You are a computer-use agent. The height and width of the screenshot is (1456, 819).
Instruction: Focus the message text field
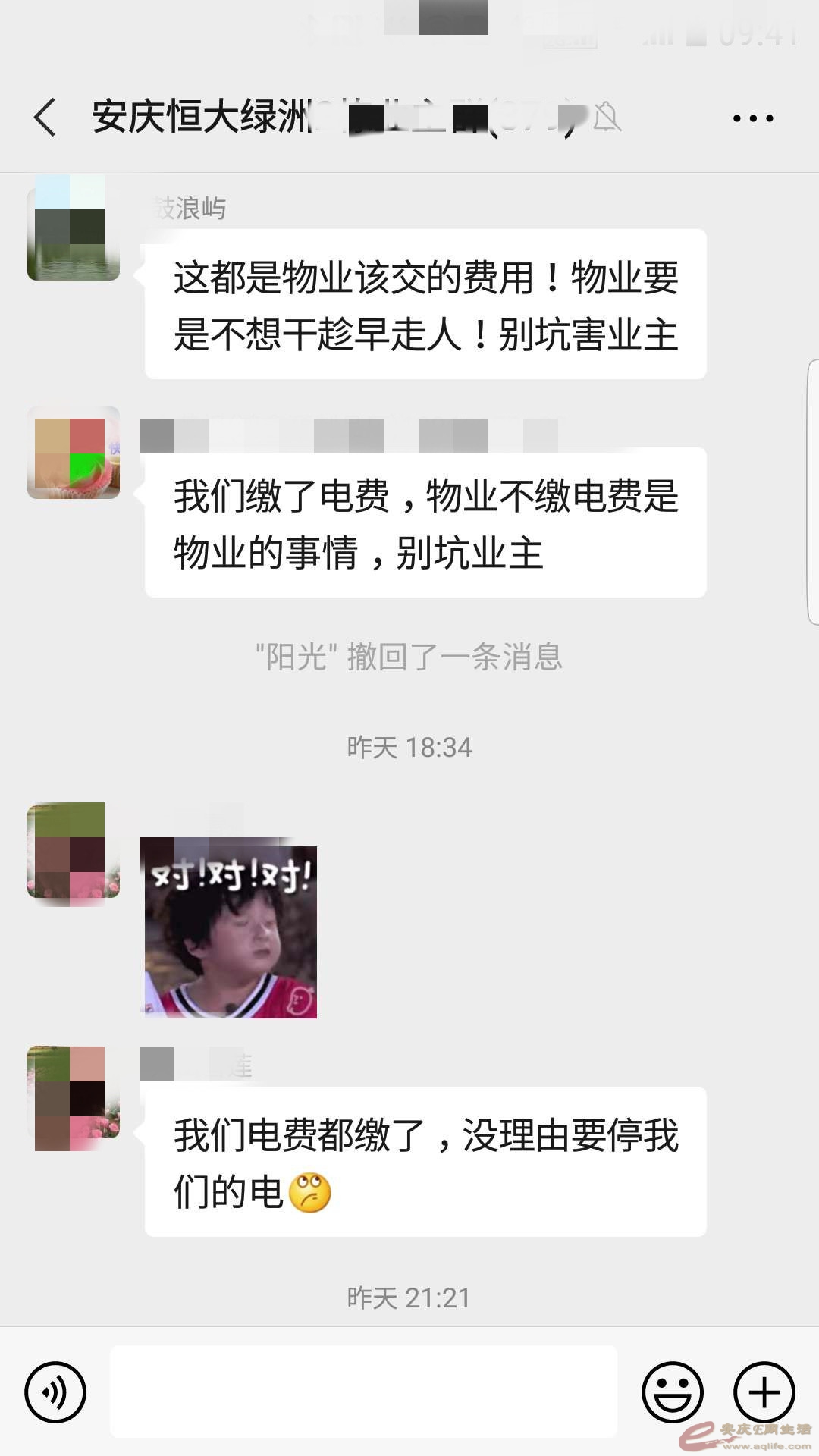tap(364, 1392)
